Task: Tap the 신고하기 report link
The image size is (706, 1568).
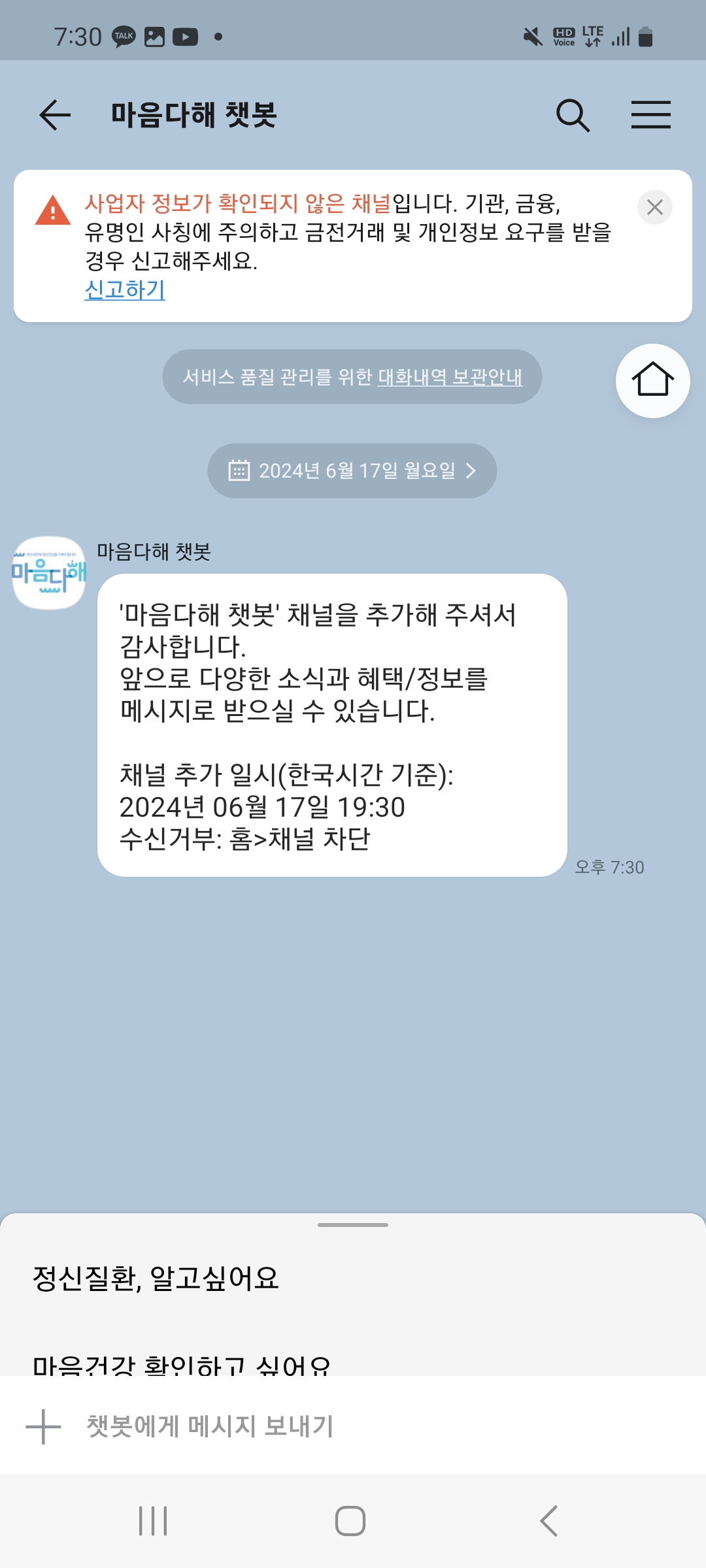Action: tap(125, 289)
